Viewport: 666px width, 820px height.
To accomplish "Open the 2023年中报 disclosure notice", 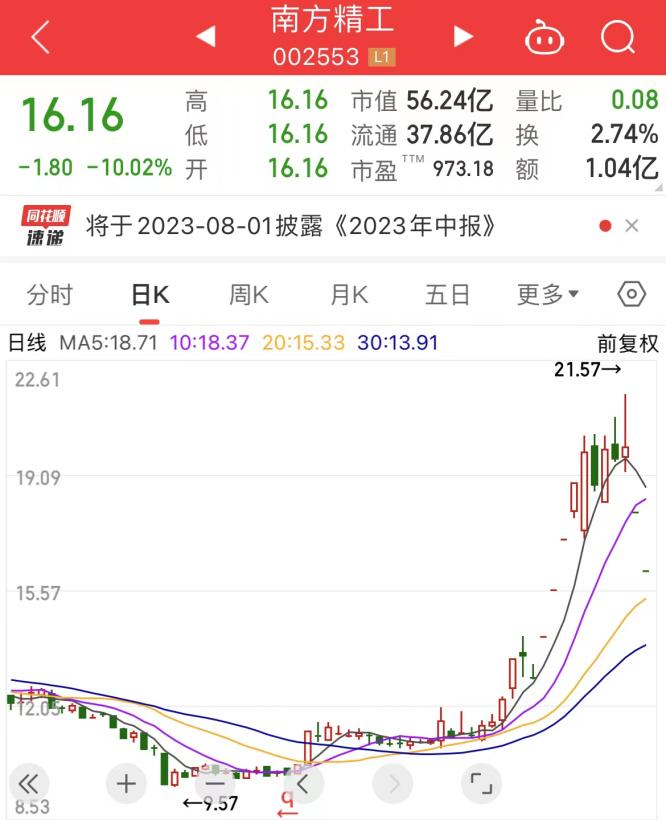I will coord(291,226).
